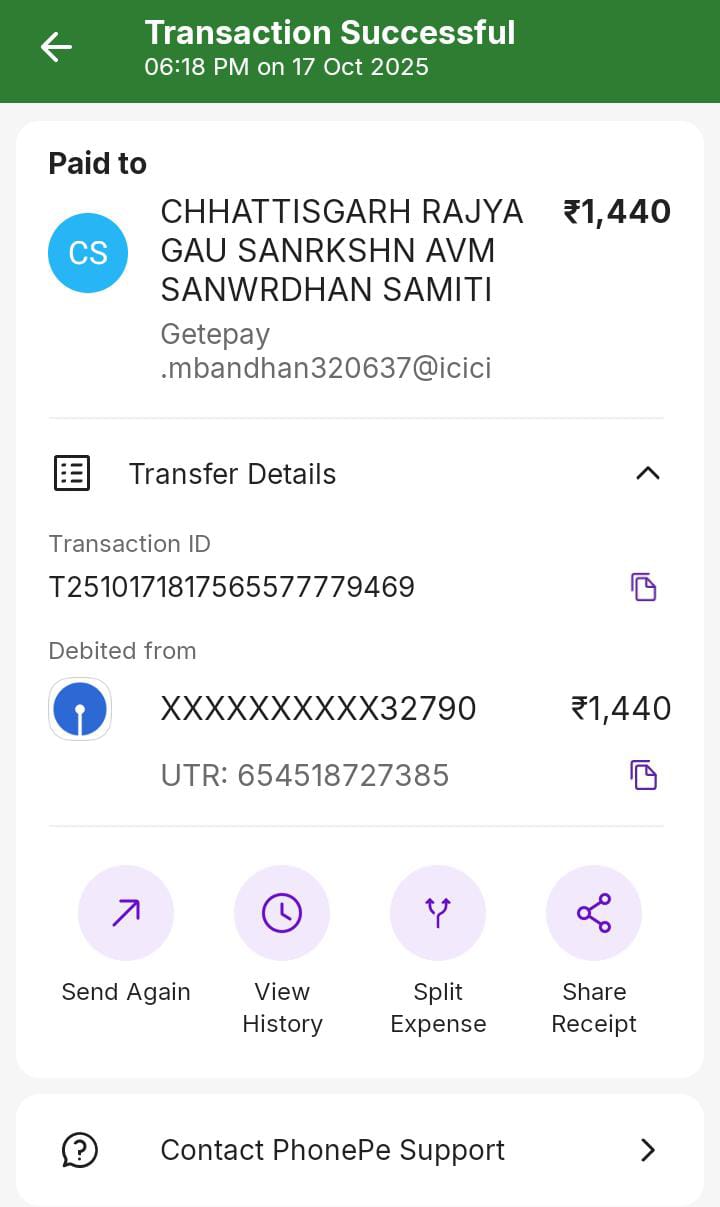Open View History
The width and height of the screenshot is (720, 1207).
point(282,913)
